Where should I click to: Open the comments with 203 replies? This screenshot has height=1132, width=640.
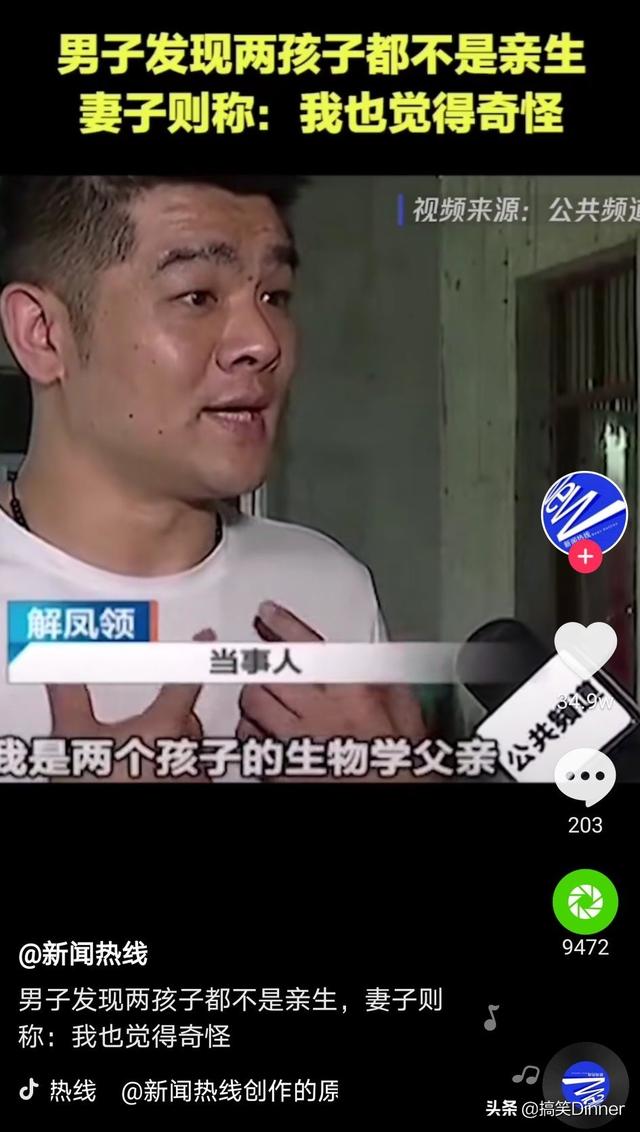point(585,779)
